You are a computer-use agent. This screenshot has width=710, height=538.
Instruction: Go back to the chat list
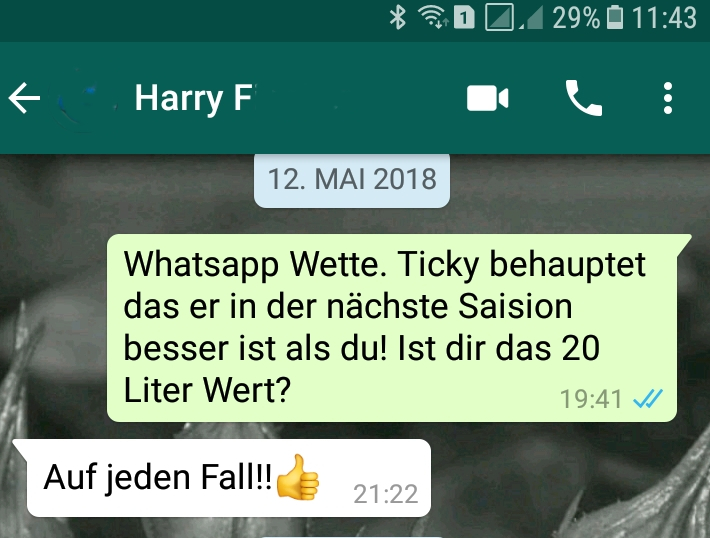tap(25, 98)
